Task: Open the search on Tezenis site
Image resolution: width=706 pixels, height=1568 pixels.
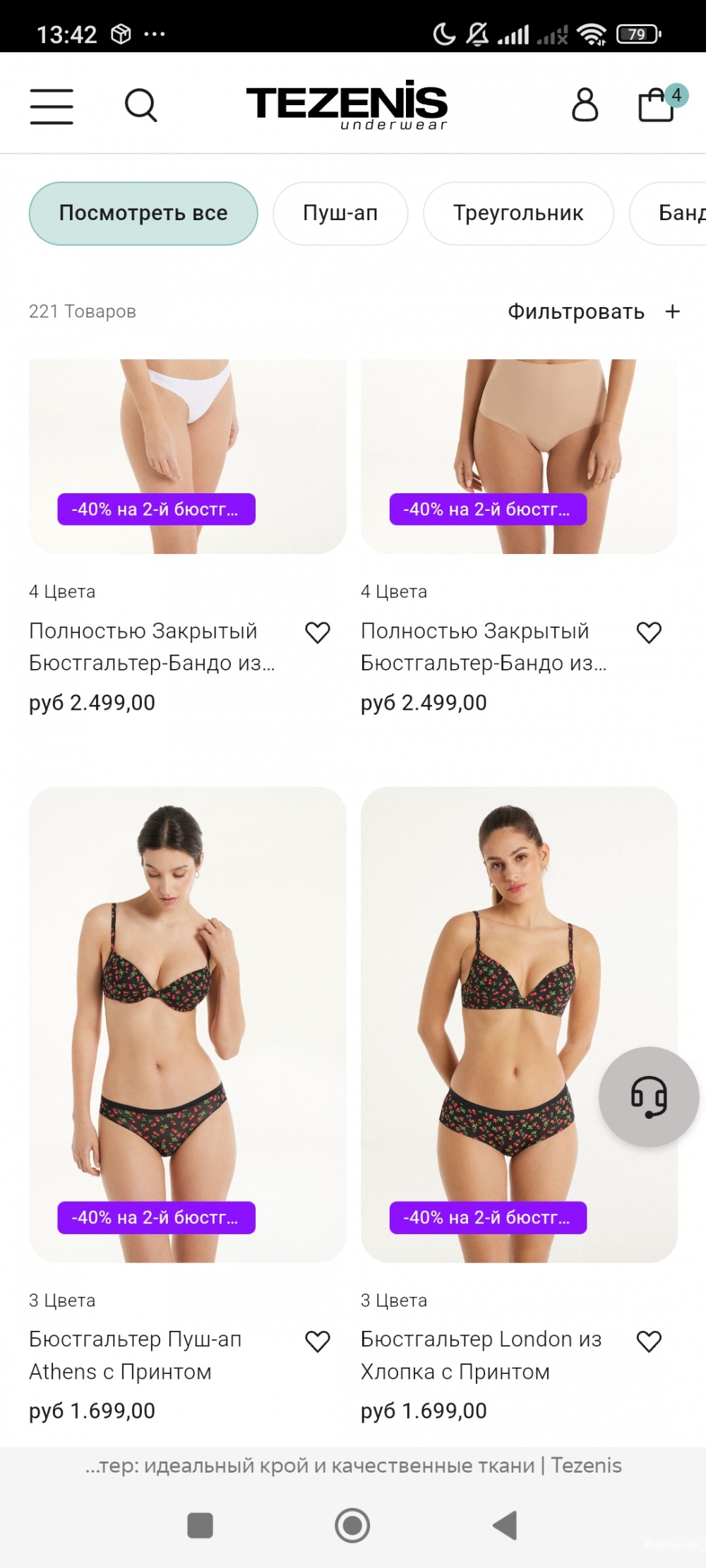Action: point(143,104)
